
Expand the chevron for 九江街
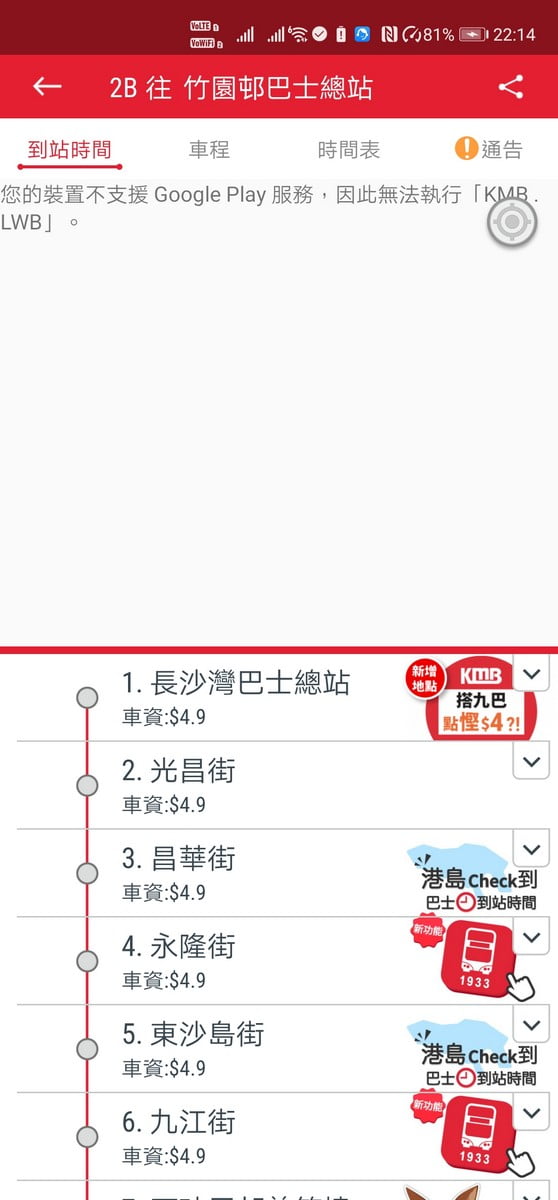tap(531, 1114)
